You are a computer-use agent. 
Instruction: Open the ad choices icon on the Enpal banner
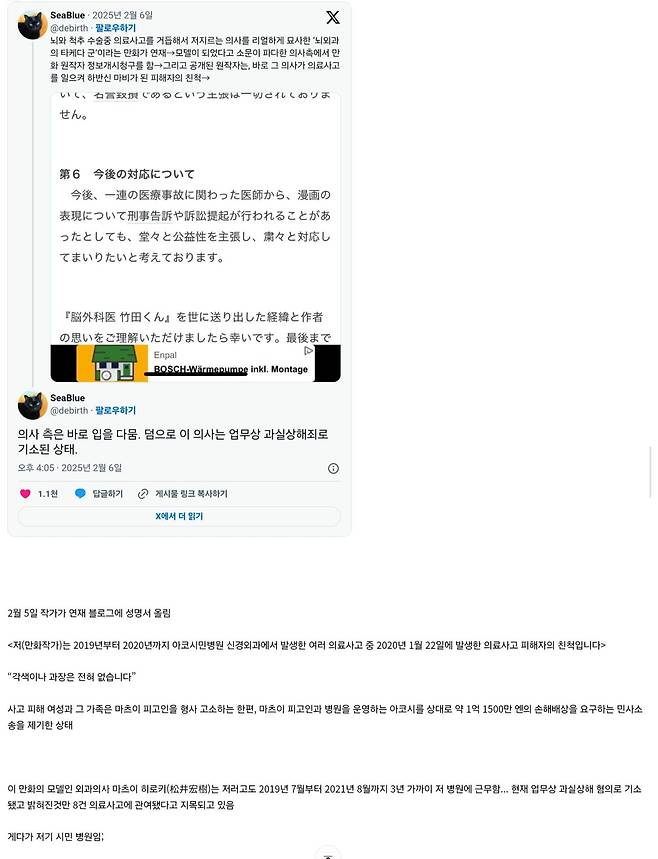point(309,351)
